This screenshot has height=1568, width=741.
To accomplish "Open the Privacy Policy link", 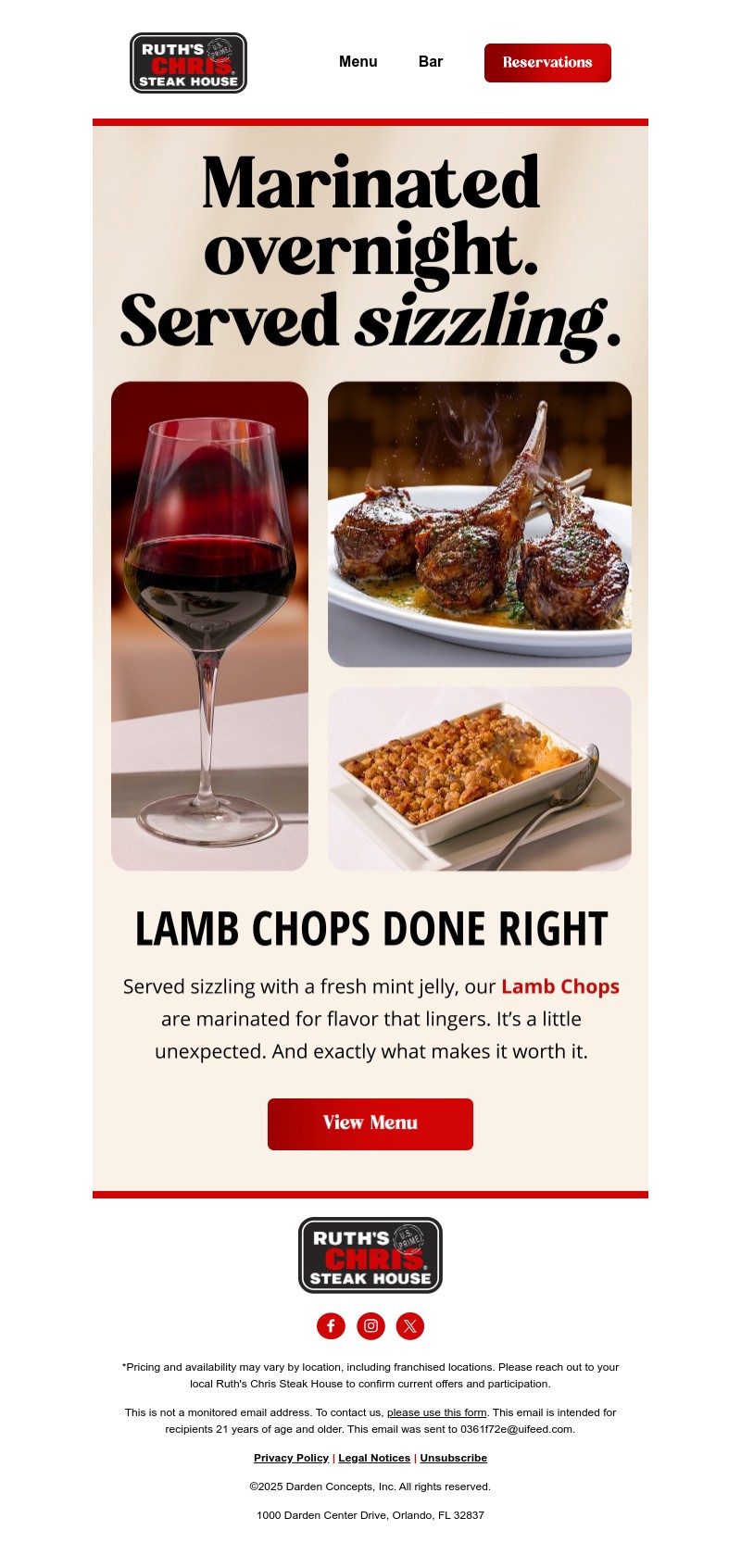I will click(291, 1458).
